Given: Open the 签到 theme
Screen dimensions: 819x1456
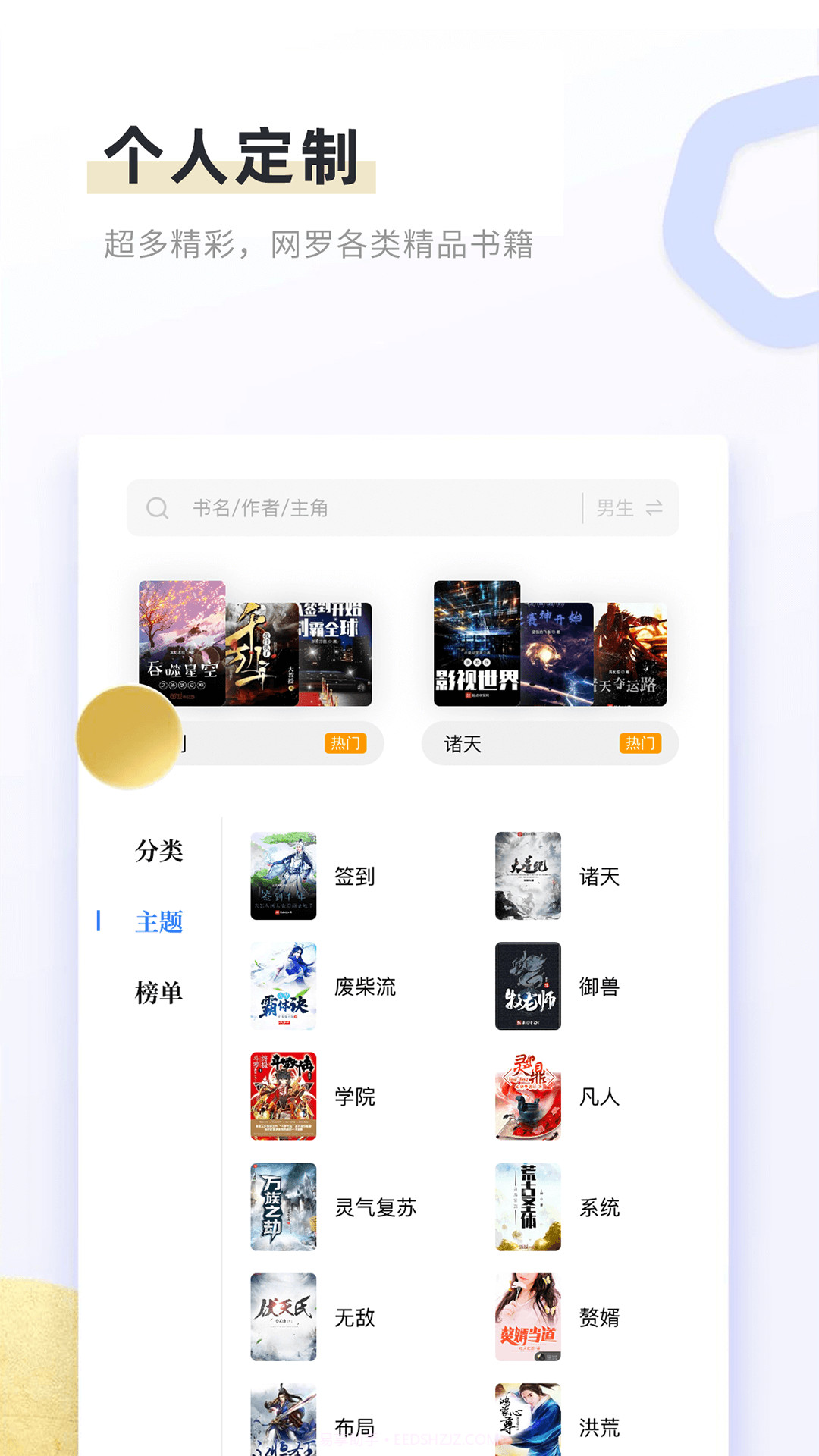Looking at the screenshot, I should [x=353, y=877].
